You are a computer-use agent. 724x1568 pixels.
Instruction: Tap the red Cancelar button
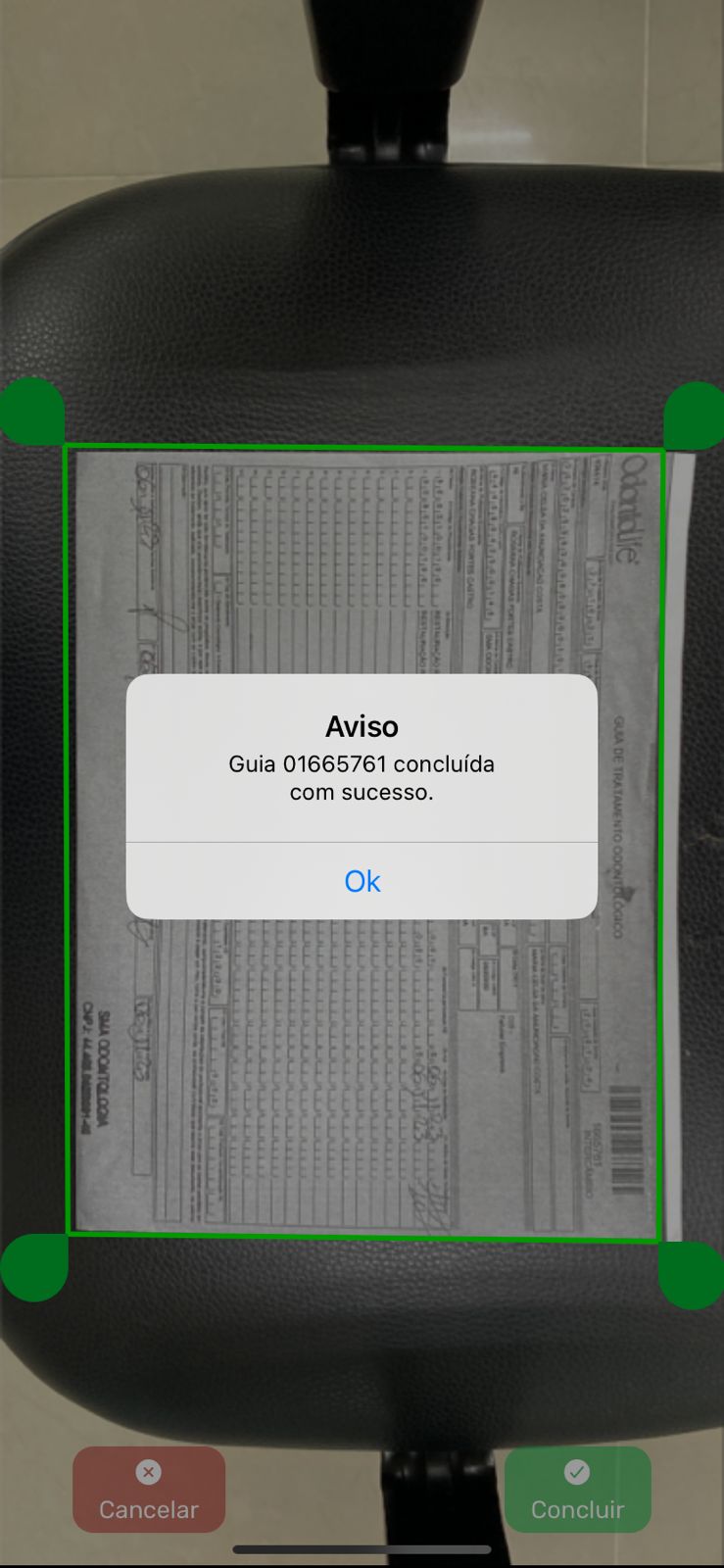point(149,1490)
